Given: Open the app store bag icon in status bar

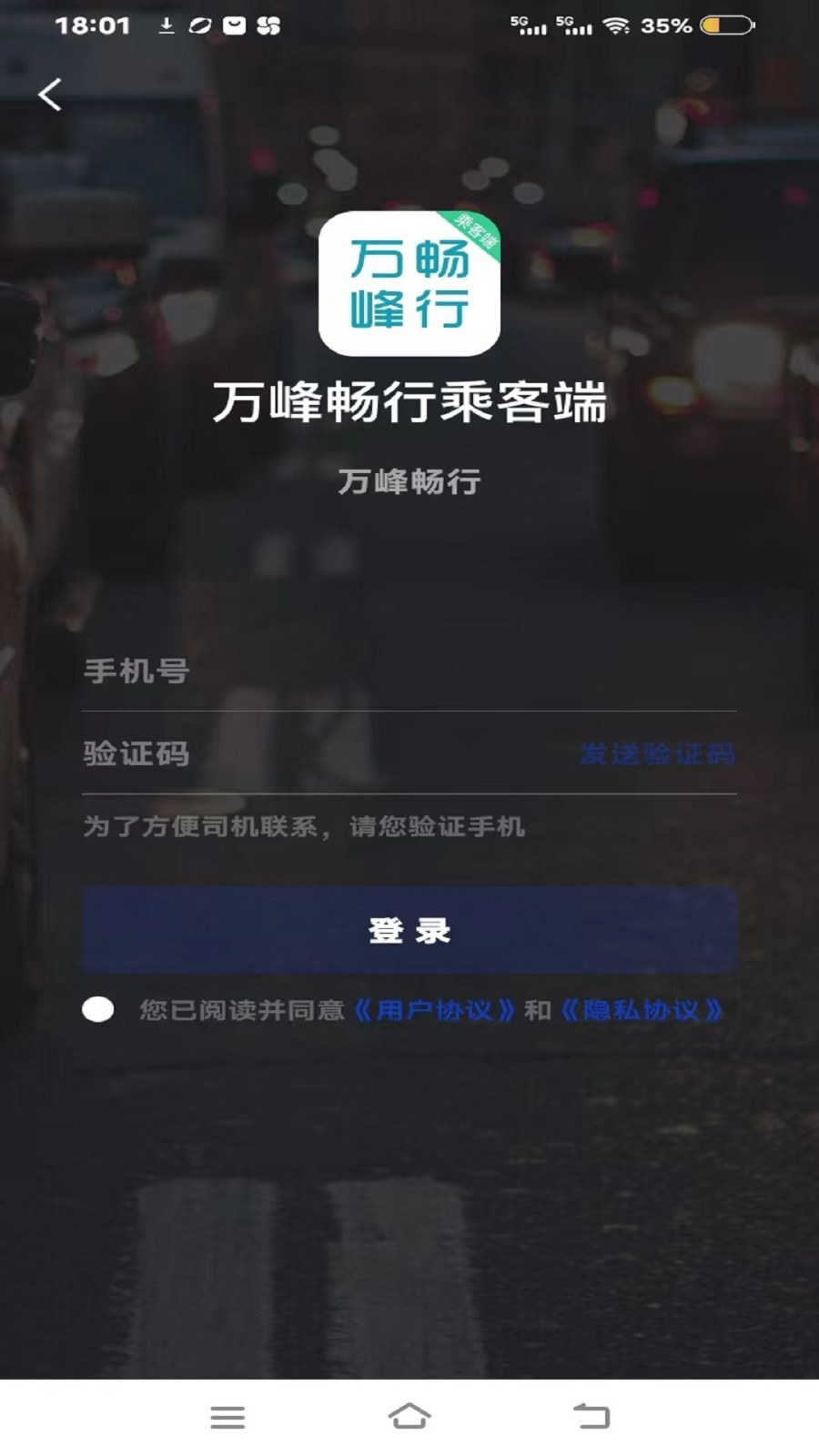Looking at the screenshot, I should click(x=236, y=24).
